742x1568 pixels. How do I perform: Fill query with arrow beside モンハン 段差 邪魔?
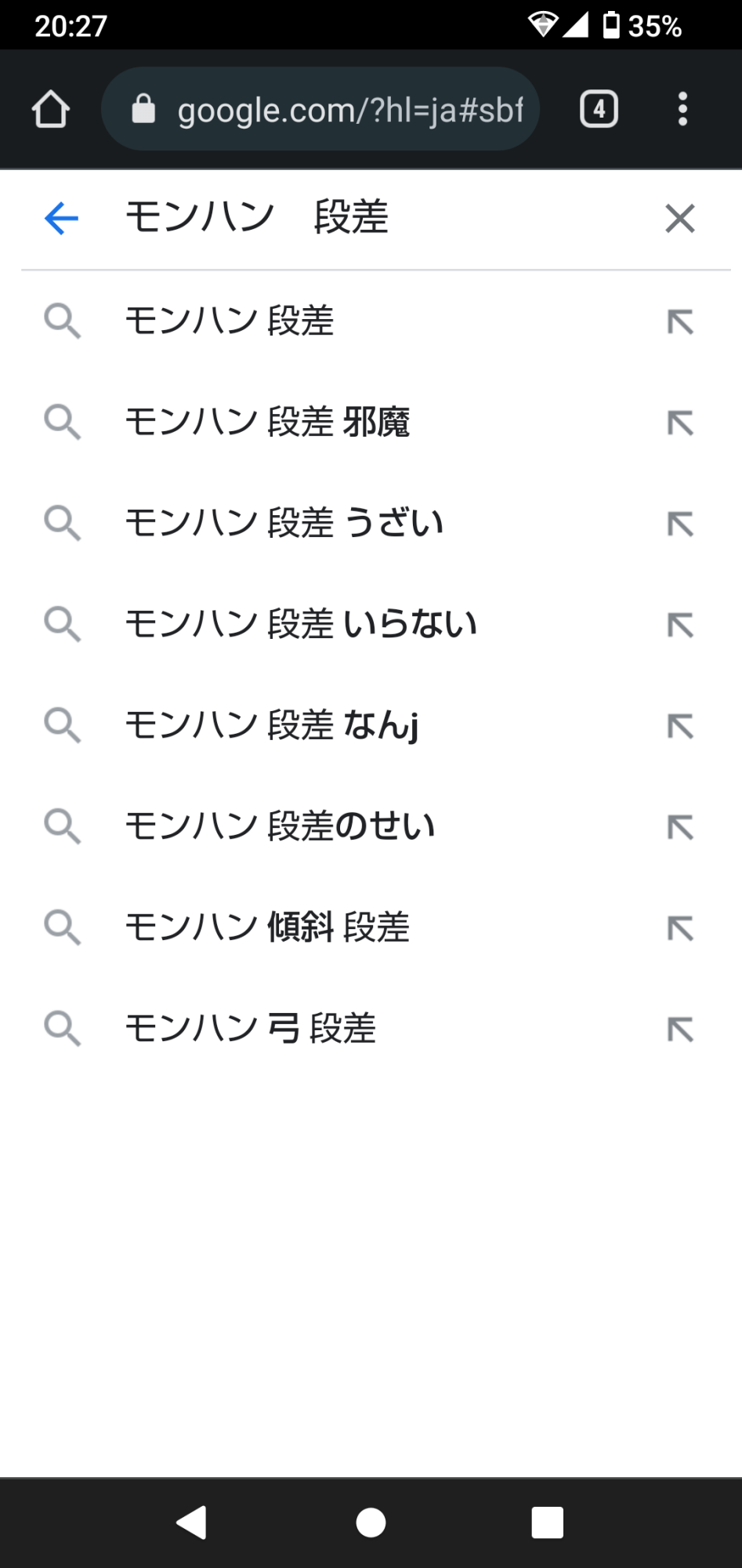[680, 423]
